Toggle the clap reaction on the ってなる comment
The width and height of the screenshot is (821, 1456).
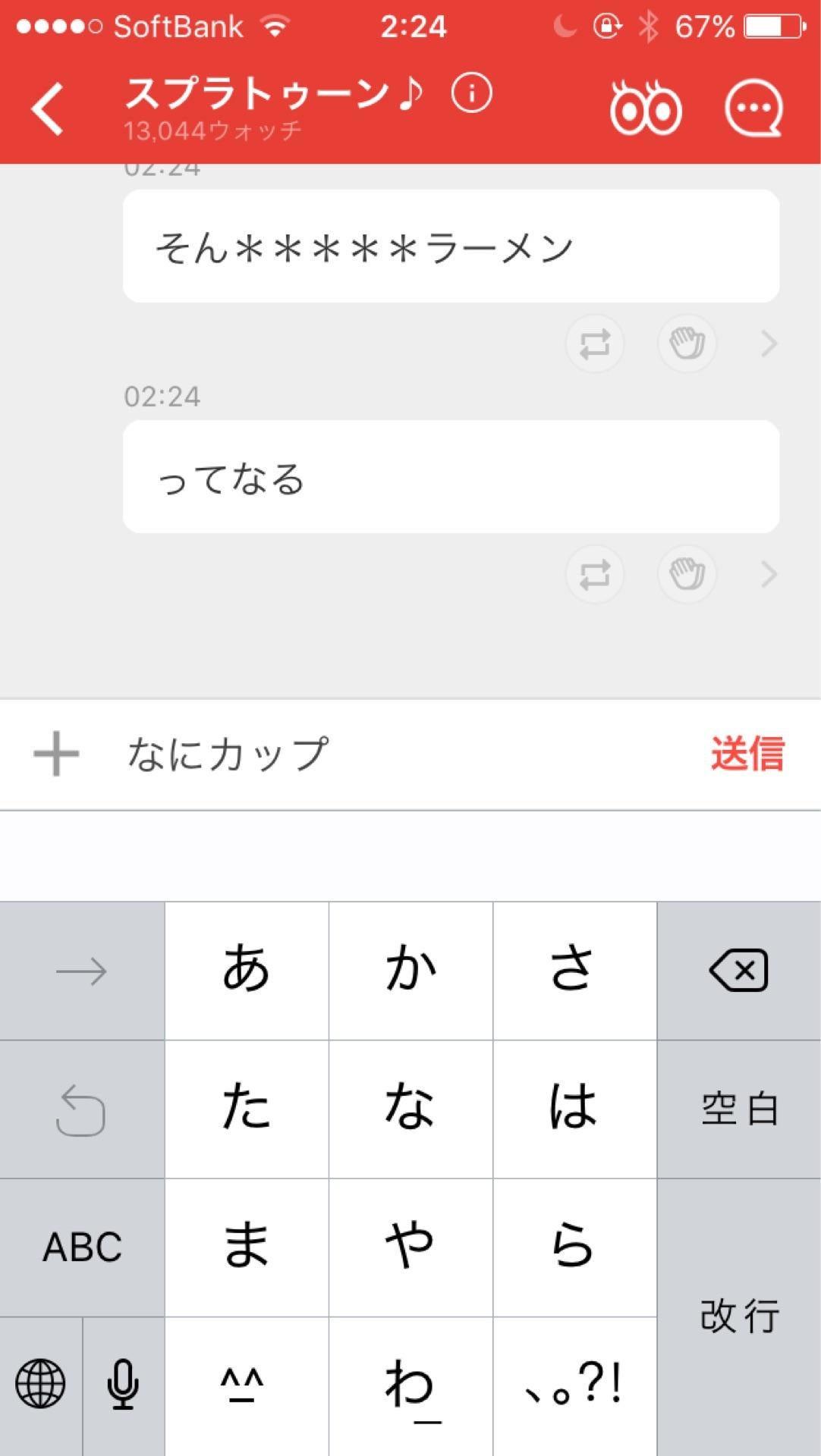coord(687,575)
